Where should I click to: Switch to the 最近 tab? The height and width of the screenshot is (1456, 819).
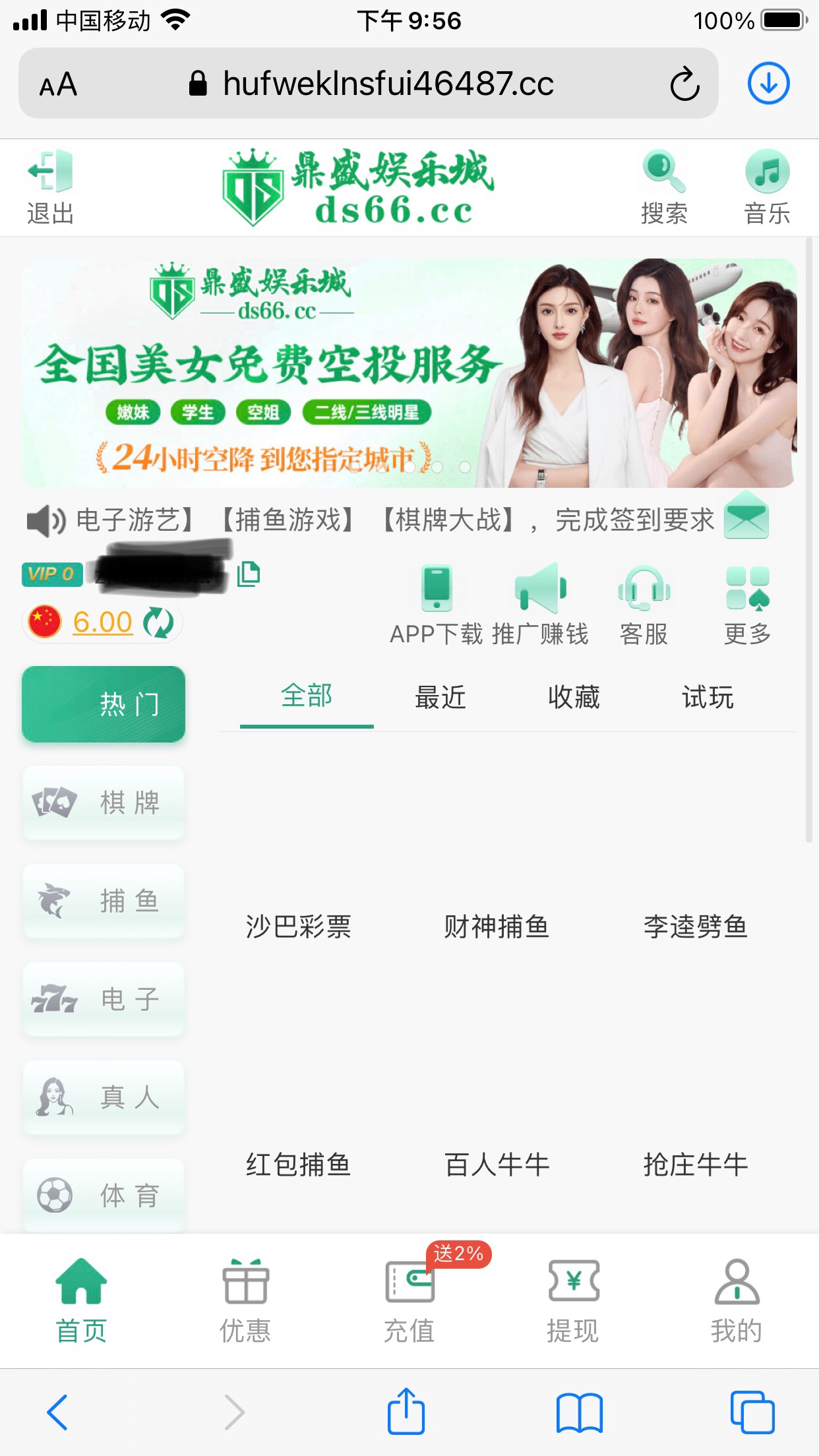[440, 697]
